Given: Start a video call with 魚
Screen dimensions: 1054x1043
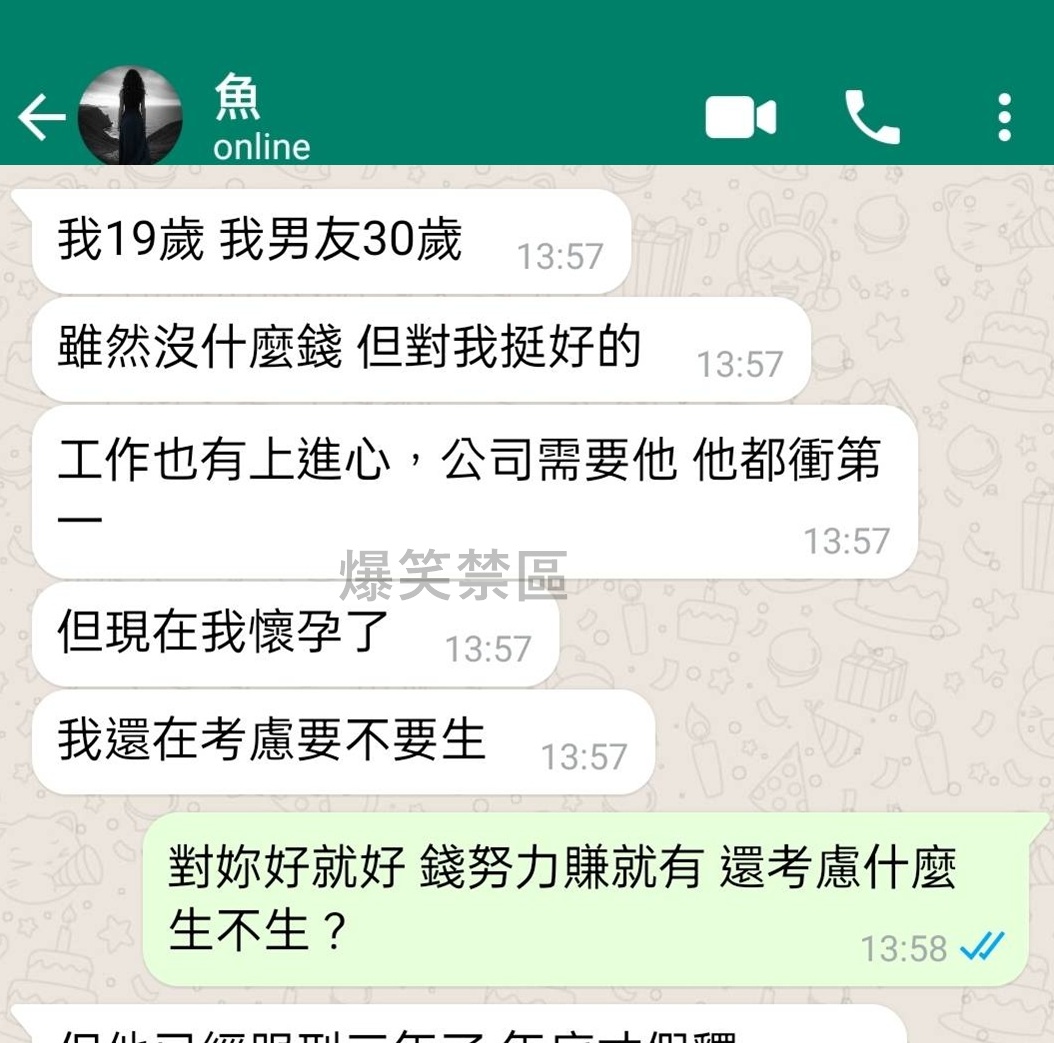Looking at the screenshot, I should coord(740,117).
